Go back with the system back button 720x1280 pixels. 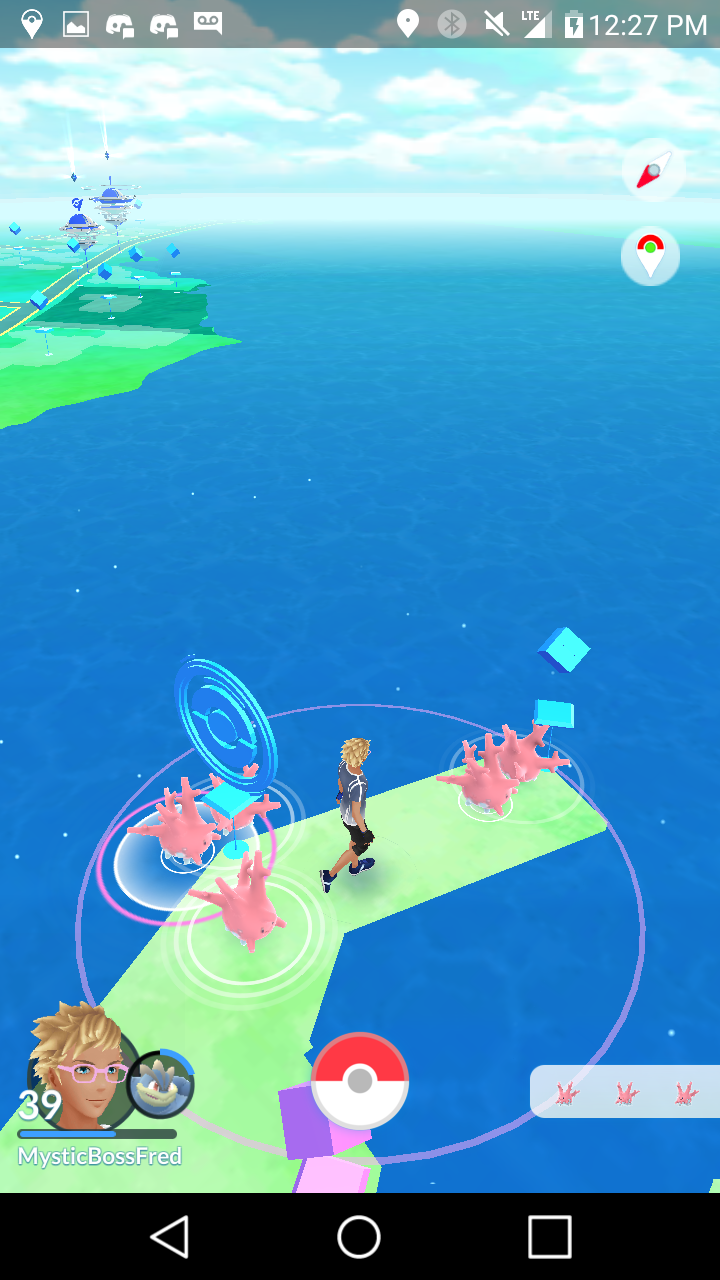click(x=171, y=1237)
